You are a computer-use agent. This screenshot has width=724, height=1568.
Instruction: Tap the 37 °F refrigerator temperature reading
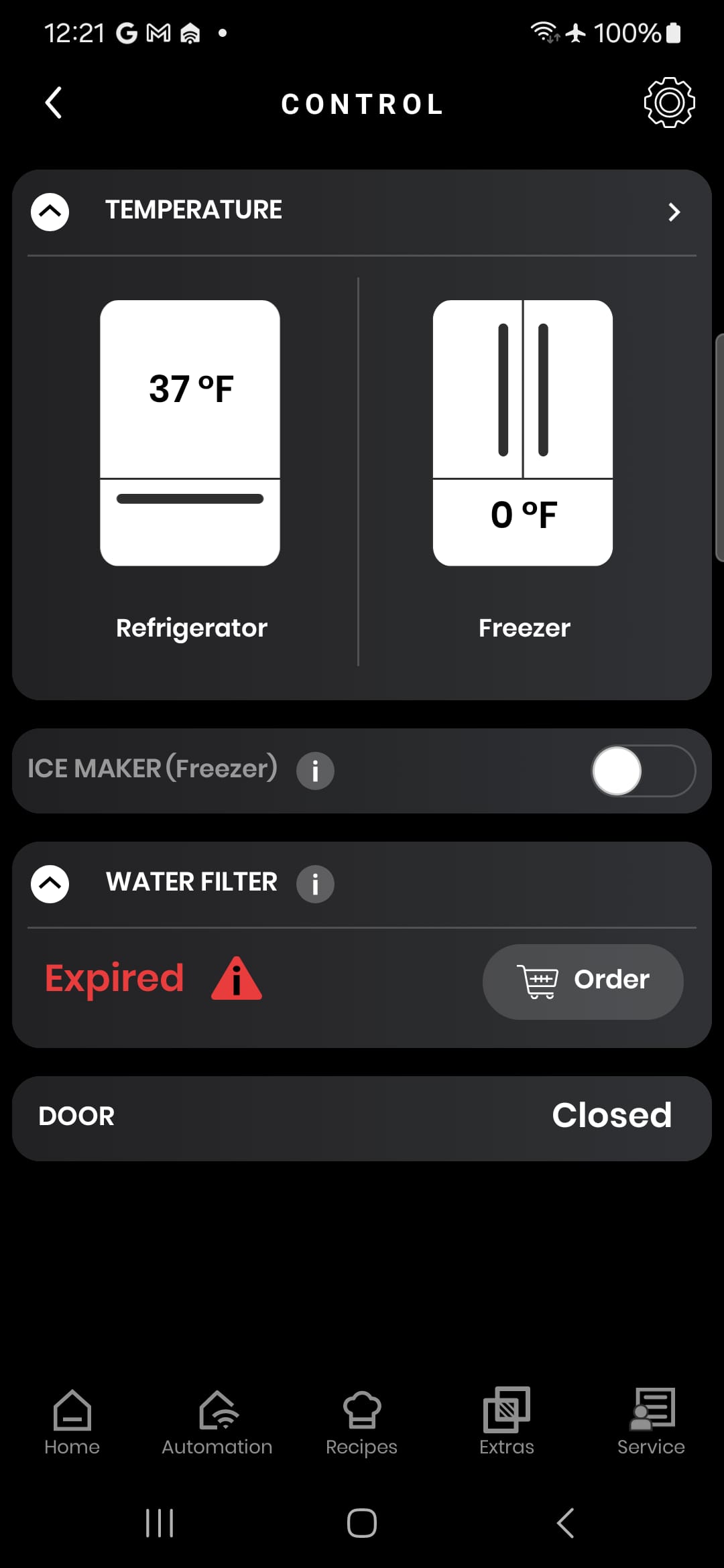[x=190, y=387]
